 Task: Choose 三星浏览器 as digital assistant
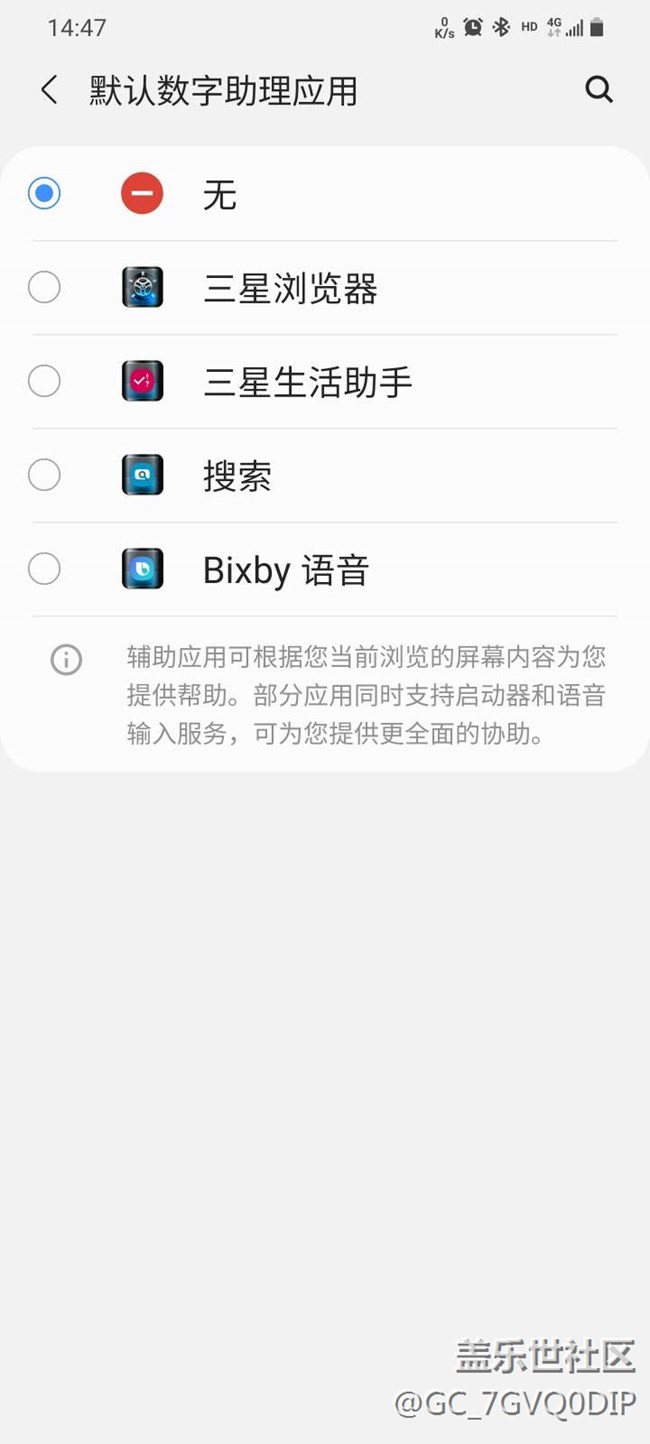(44, 288)
